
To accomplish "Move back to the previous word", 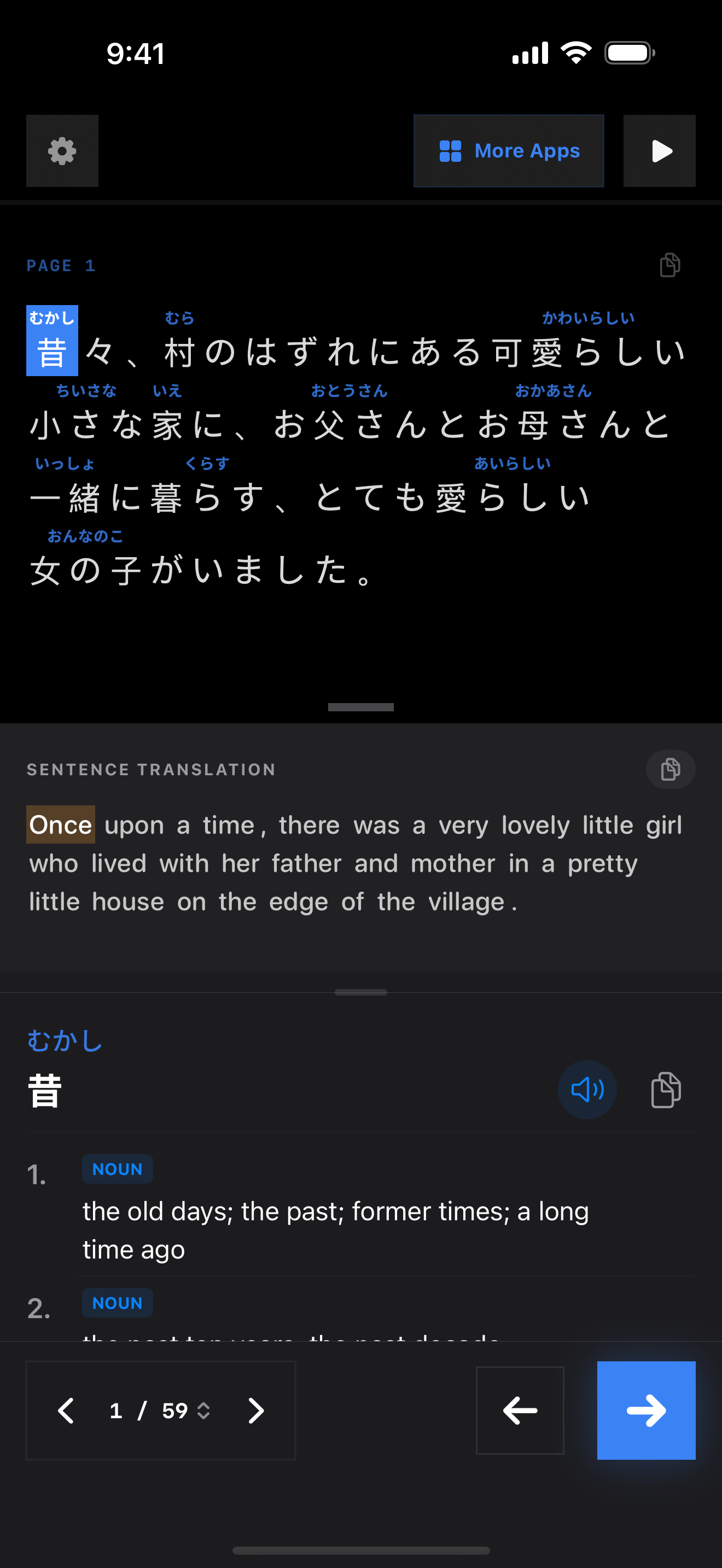I will pyautogui.click(x=519, y=1411).
